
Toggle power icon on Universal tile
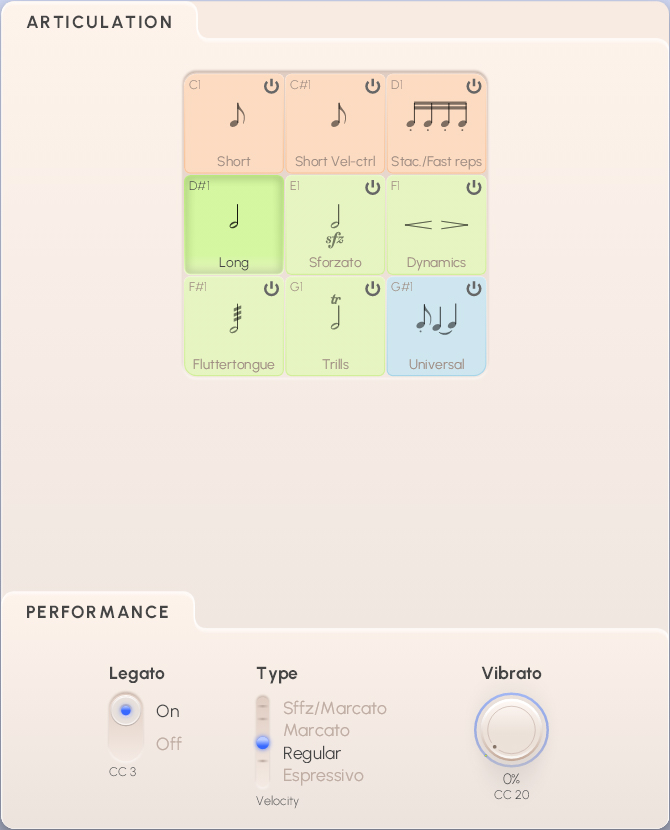point(474,289)
